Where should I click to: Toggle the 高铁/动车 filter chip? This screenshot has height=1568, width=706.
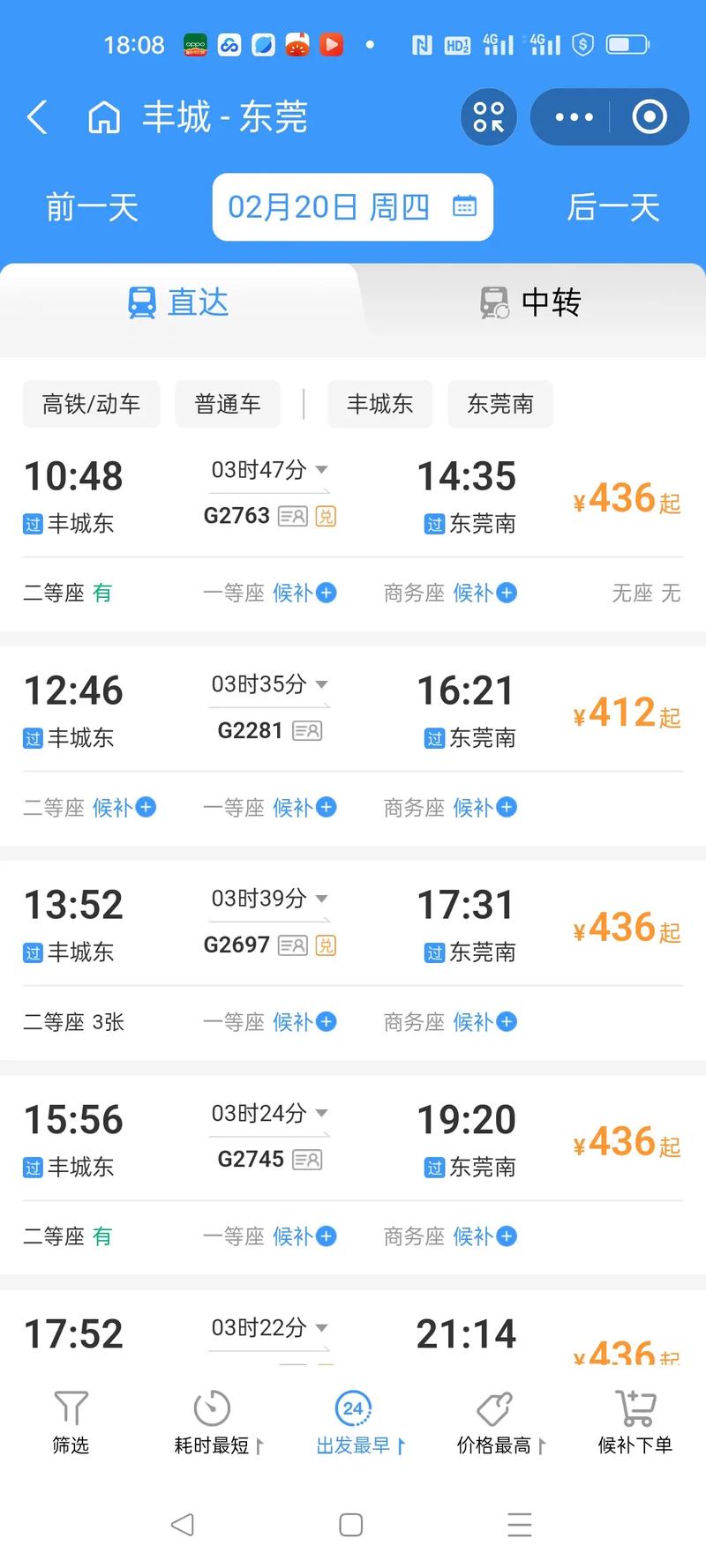point(91,404)
